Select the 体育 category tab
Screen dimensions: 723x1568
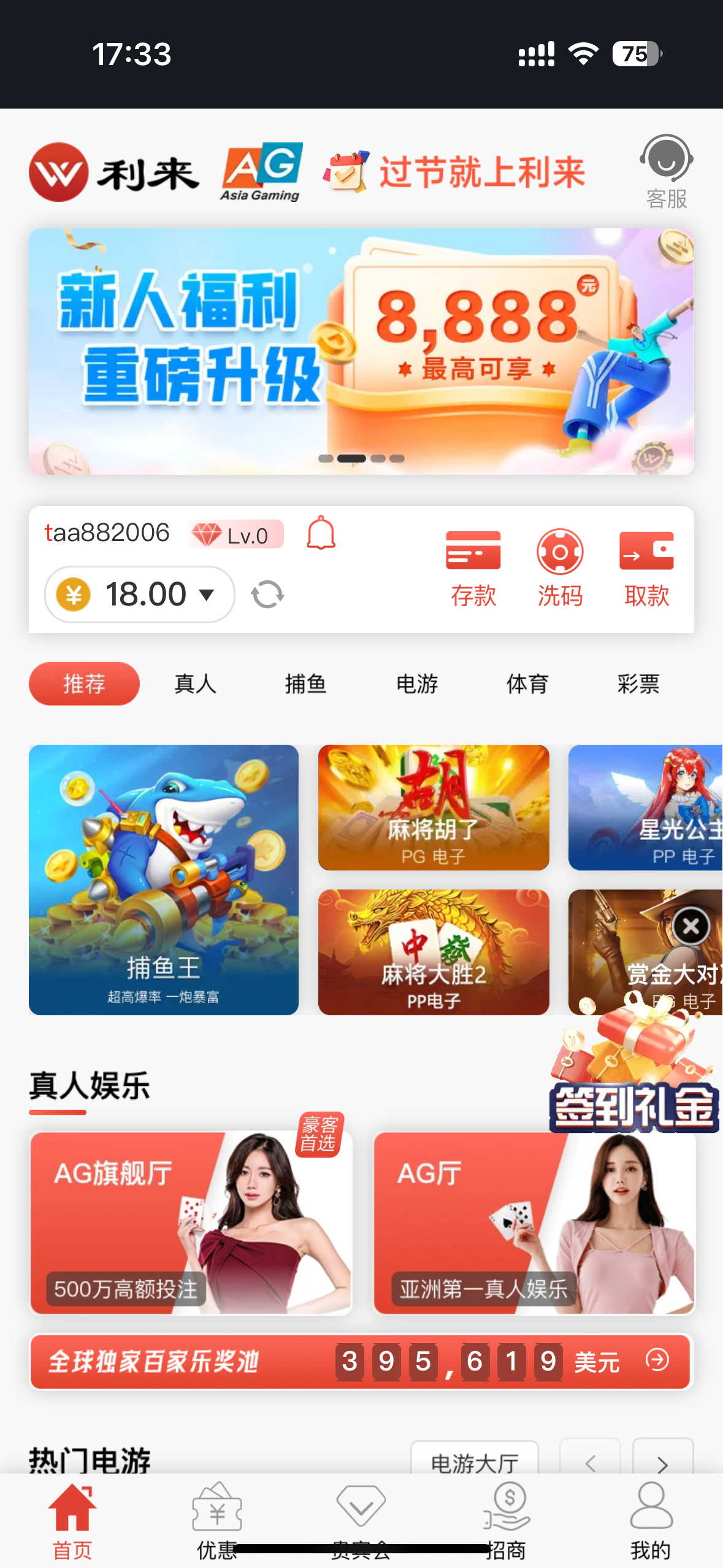[x=527, y=683]
